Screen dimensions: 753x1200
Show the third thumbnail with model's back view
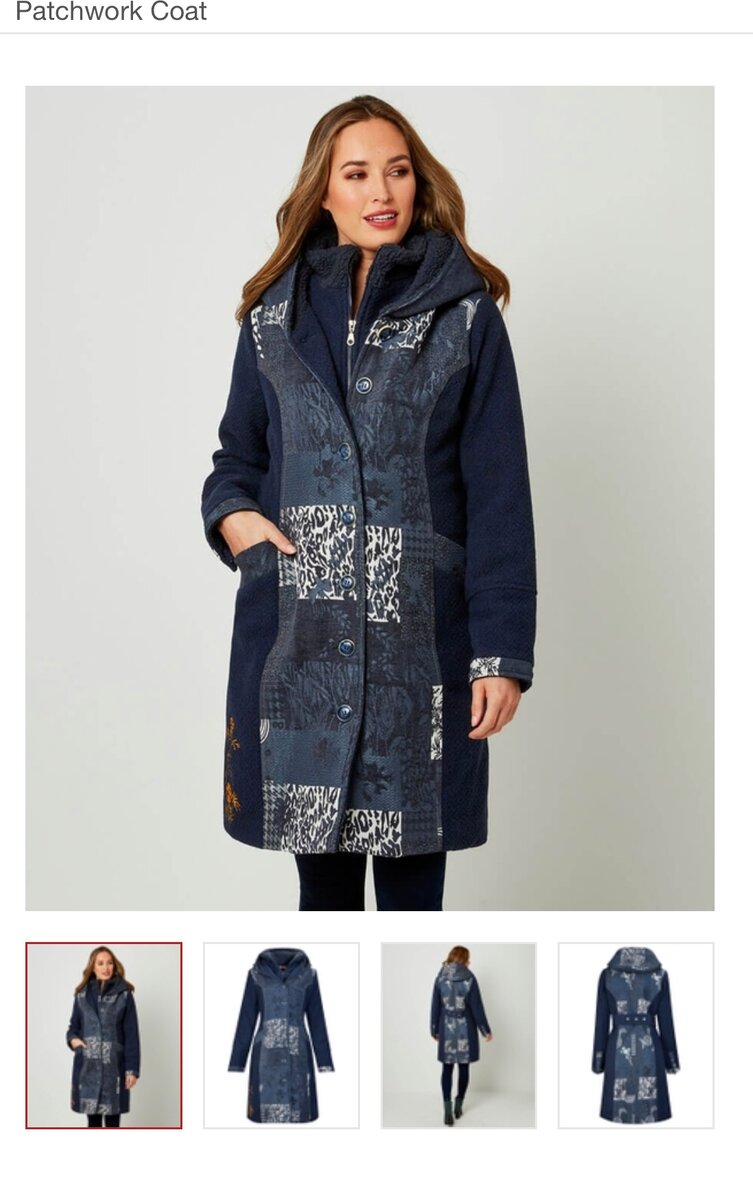[x=458, y=1035]
